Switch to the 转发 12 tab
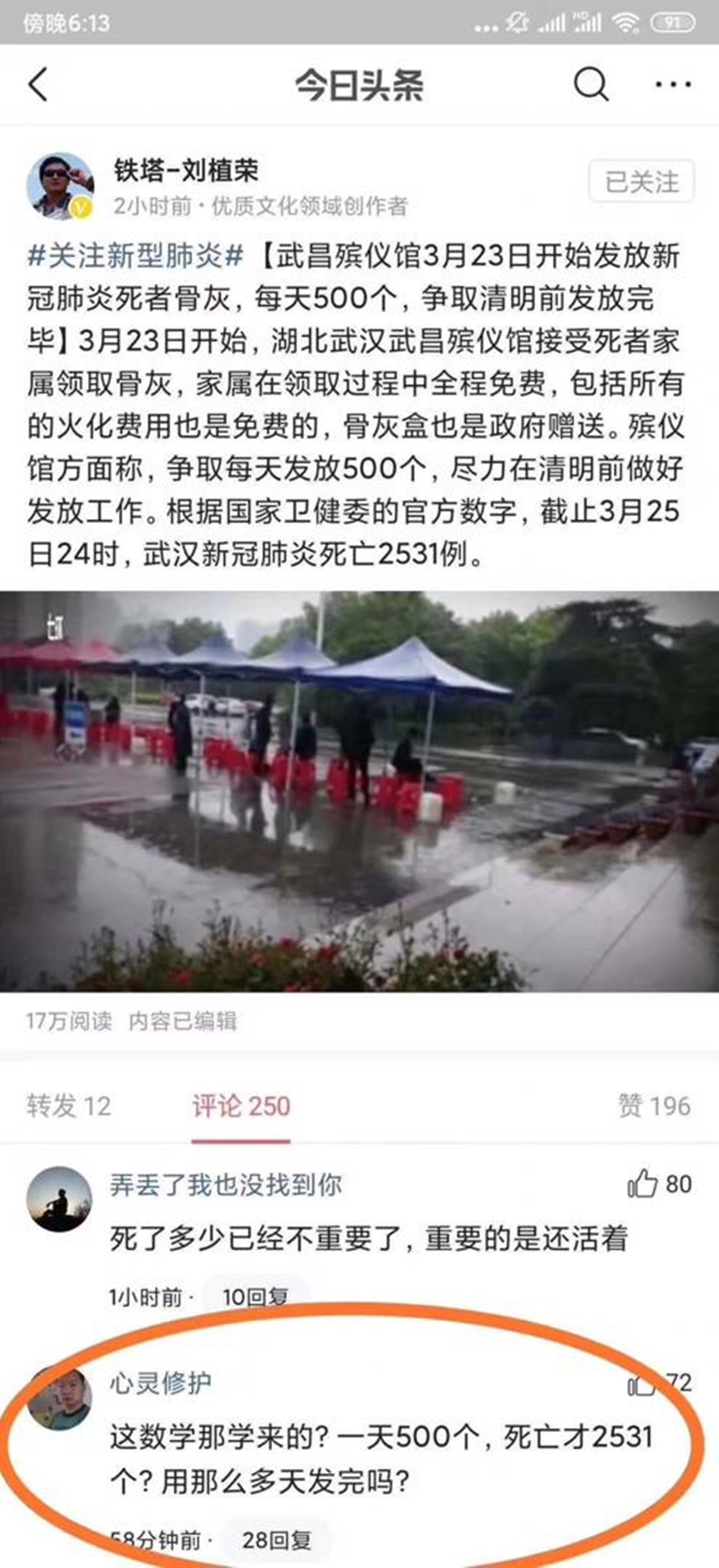 click(x=69, y=1106)
